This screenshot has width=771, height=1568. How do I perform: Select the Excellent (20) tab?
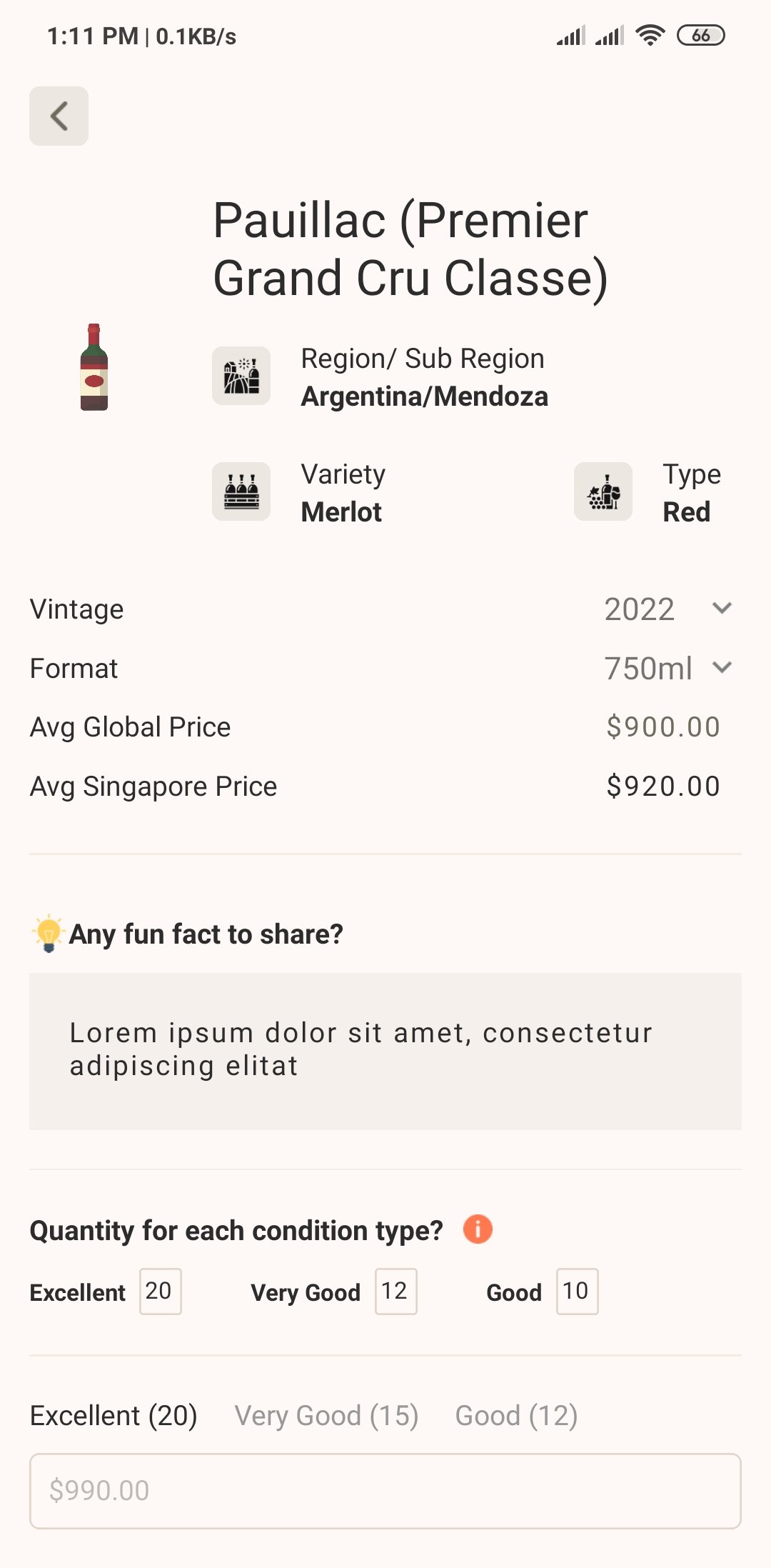tap(113, 1414)
